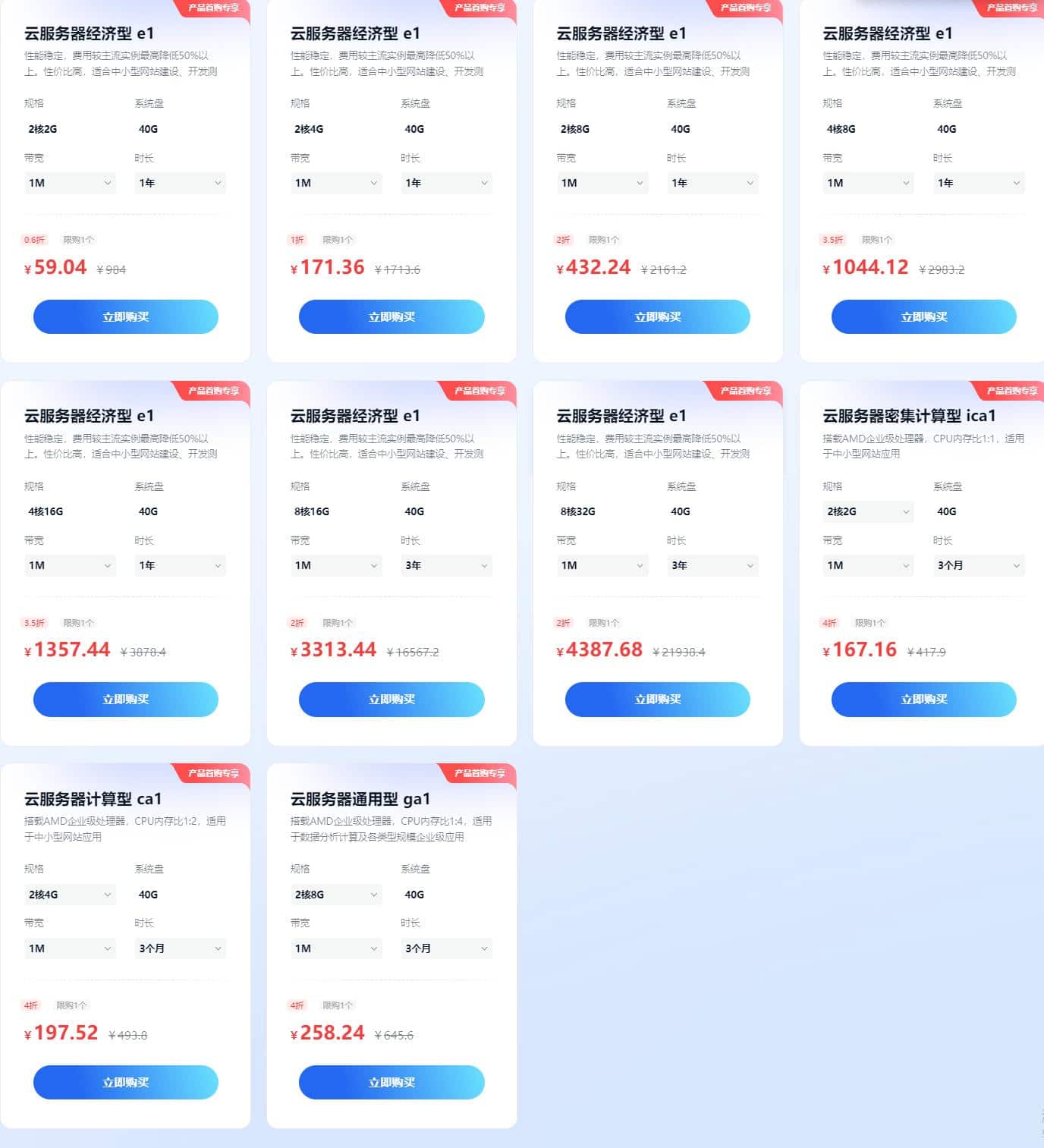Order the 8核16G server priced ¥3313.44

pos(391,700)
